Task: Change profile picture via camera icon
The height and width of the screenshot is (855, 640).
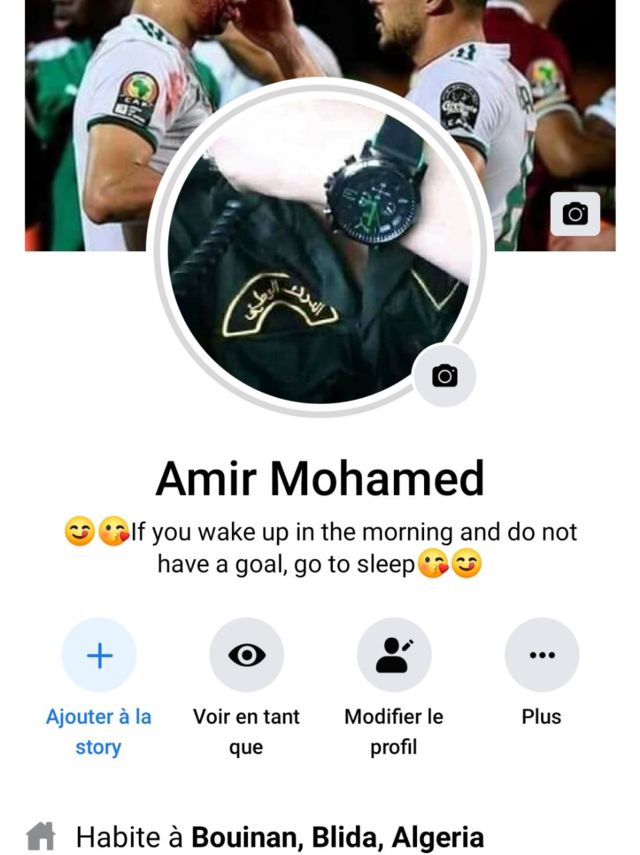Action: point(444,376)
